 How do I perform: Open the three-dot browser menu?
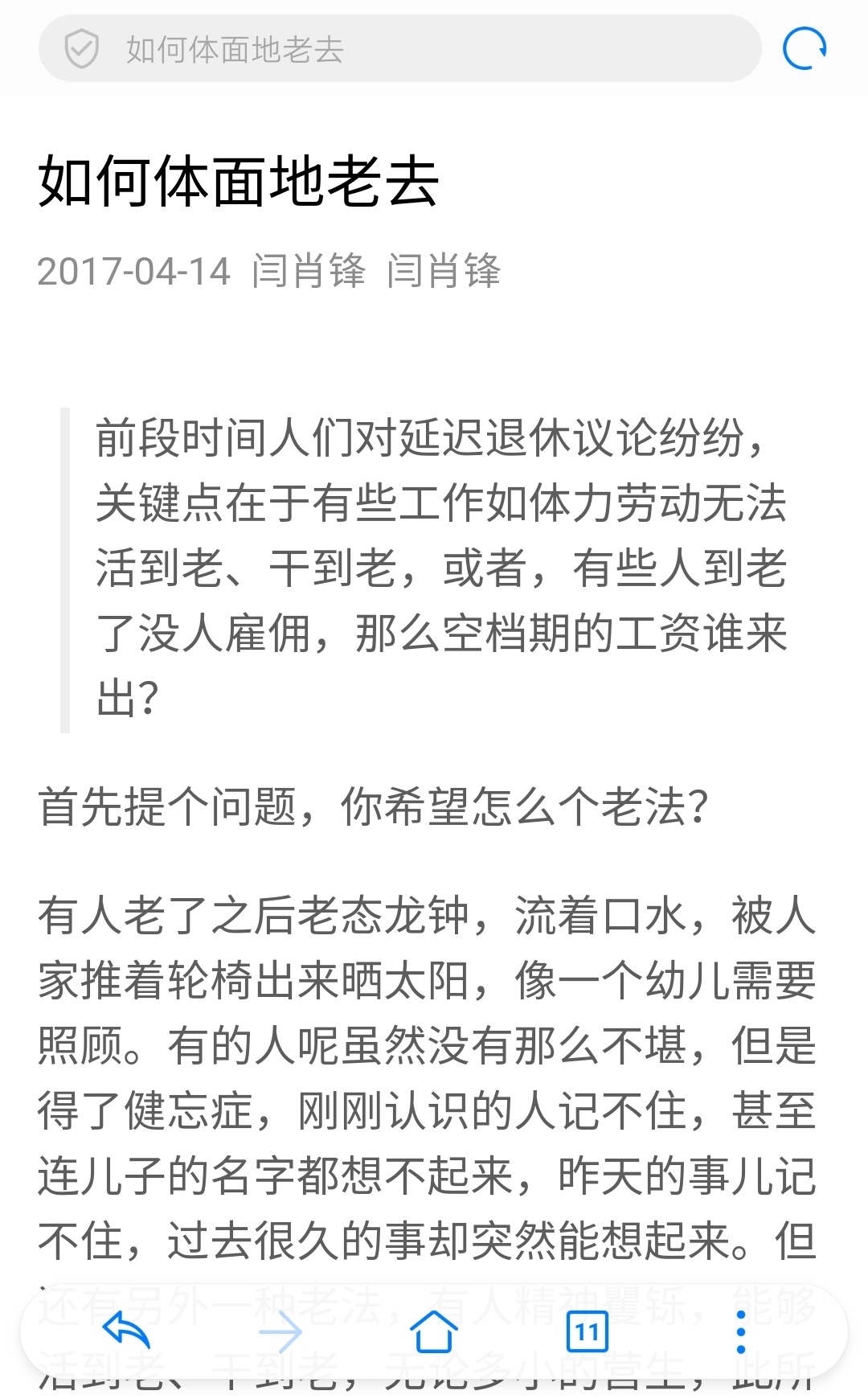[741, 1331]
